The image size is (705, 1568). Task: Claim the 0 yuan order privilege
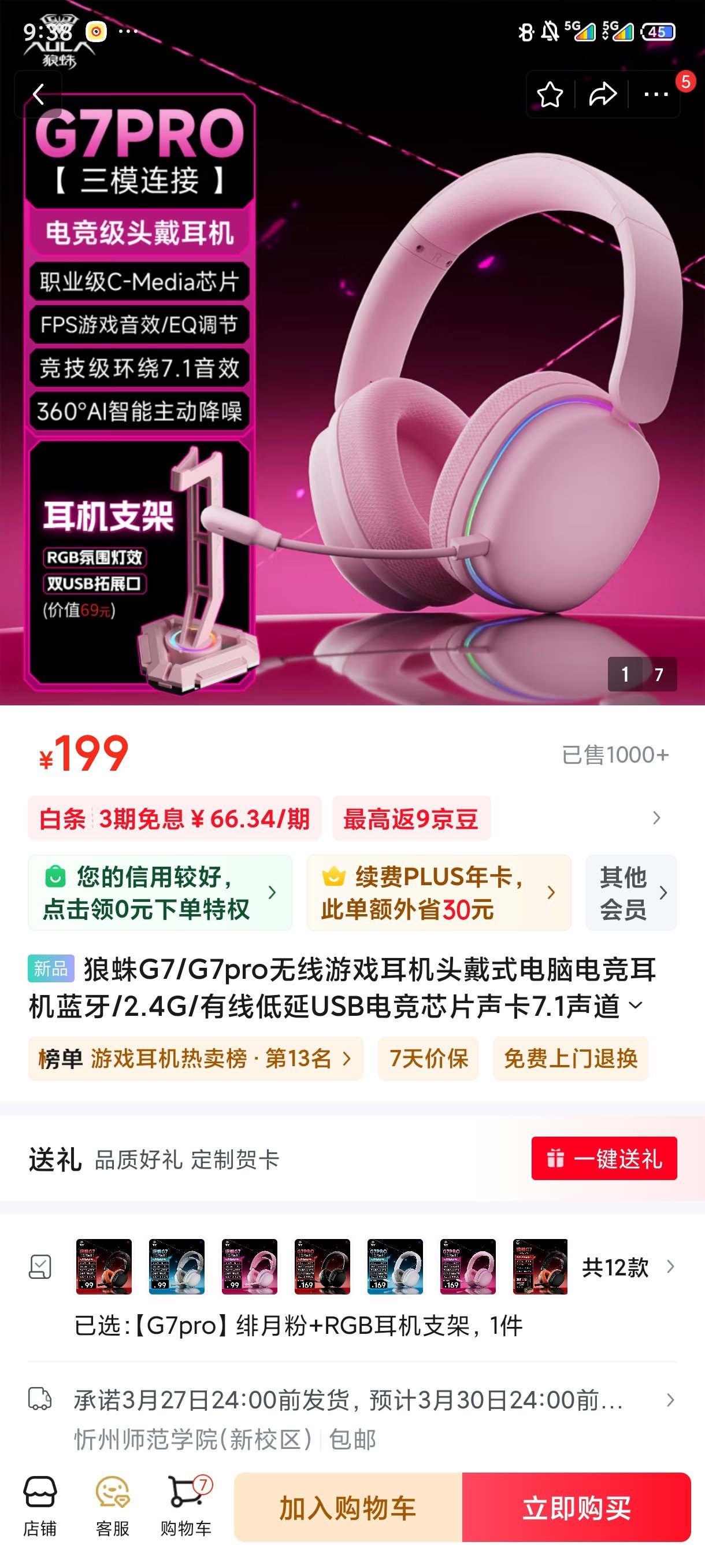(159, 892)
